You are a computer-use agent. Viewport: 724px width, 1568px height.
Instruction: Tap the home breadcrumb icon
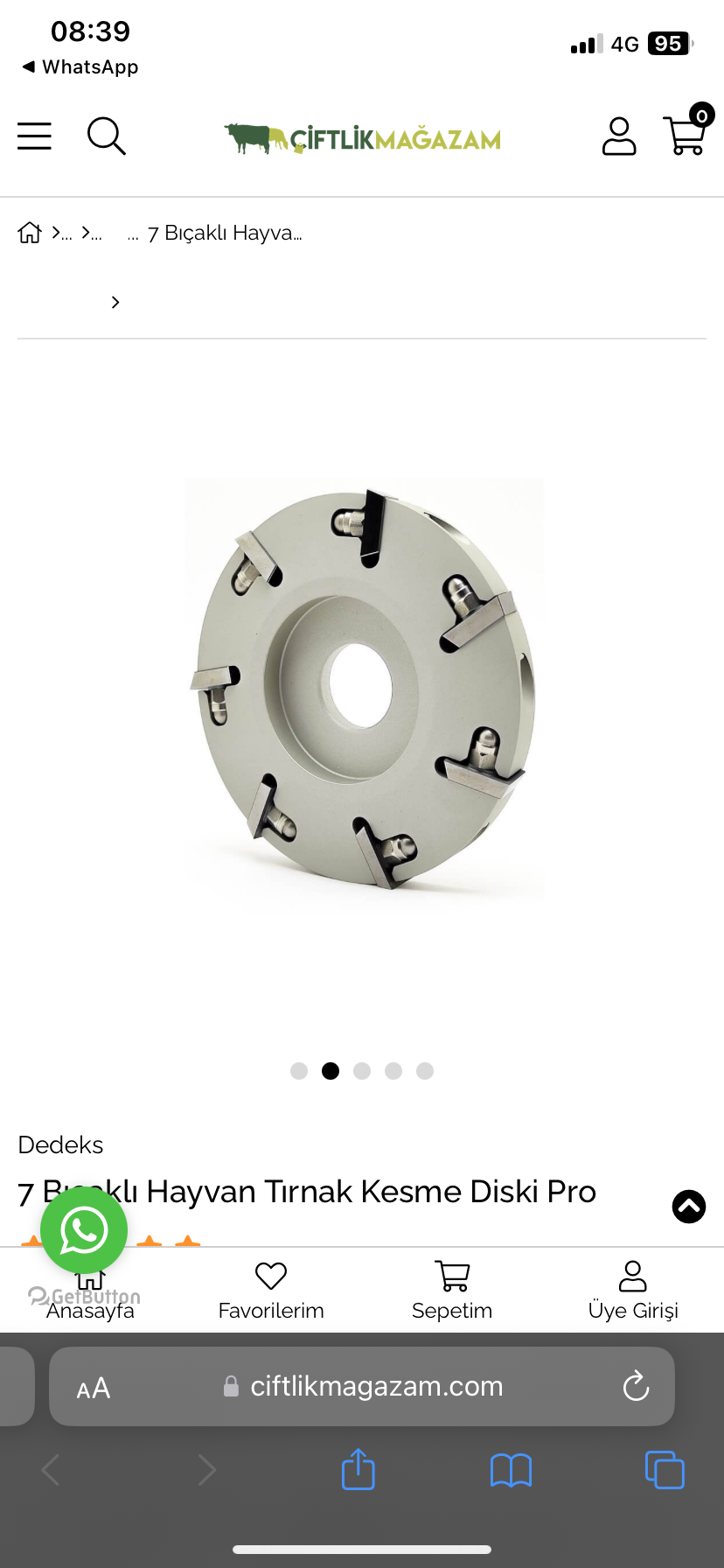30,233
